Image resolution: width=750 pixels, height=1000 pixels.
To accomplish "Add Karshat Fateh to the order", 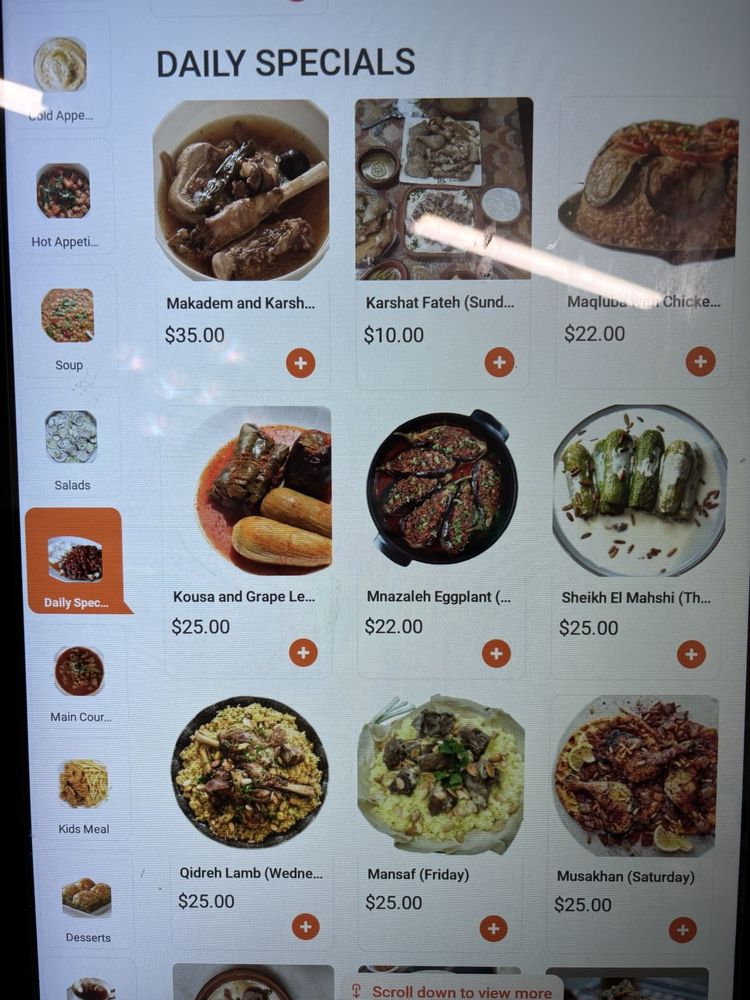I will click(x=499, y=362).
